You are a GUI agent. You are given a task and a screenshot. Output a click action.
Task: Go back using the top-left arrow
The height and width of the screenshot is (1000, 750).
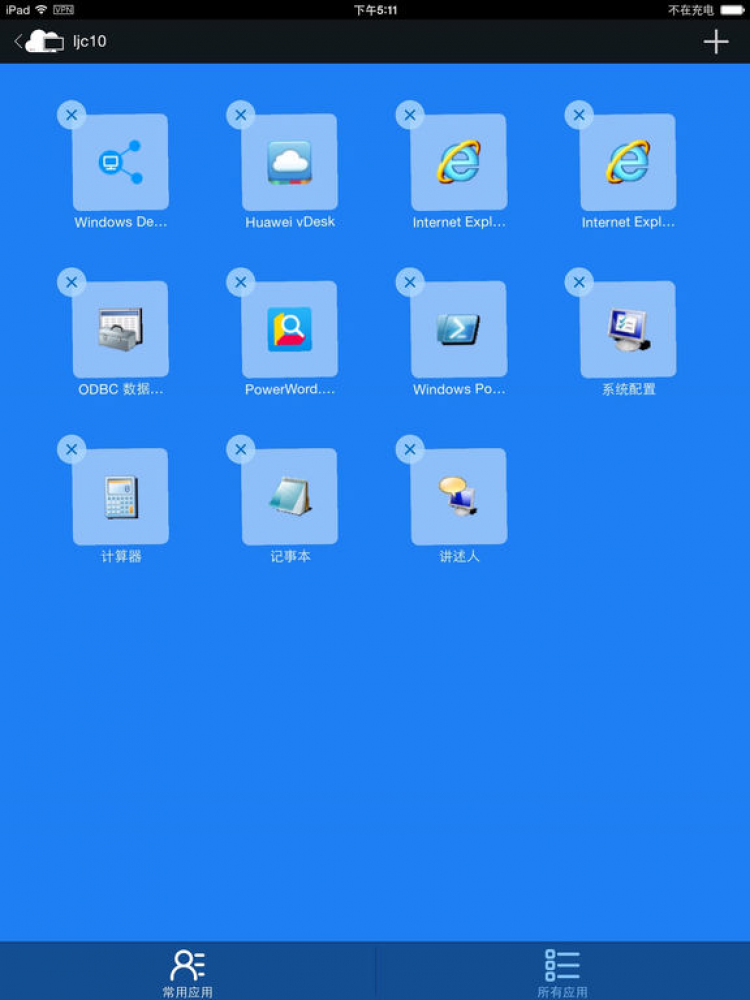19,41
